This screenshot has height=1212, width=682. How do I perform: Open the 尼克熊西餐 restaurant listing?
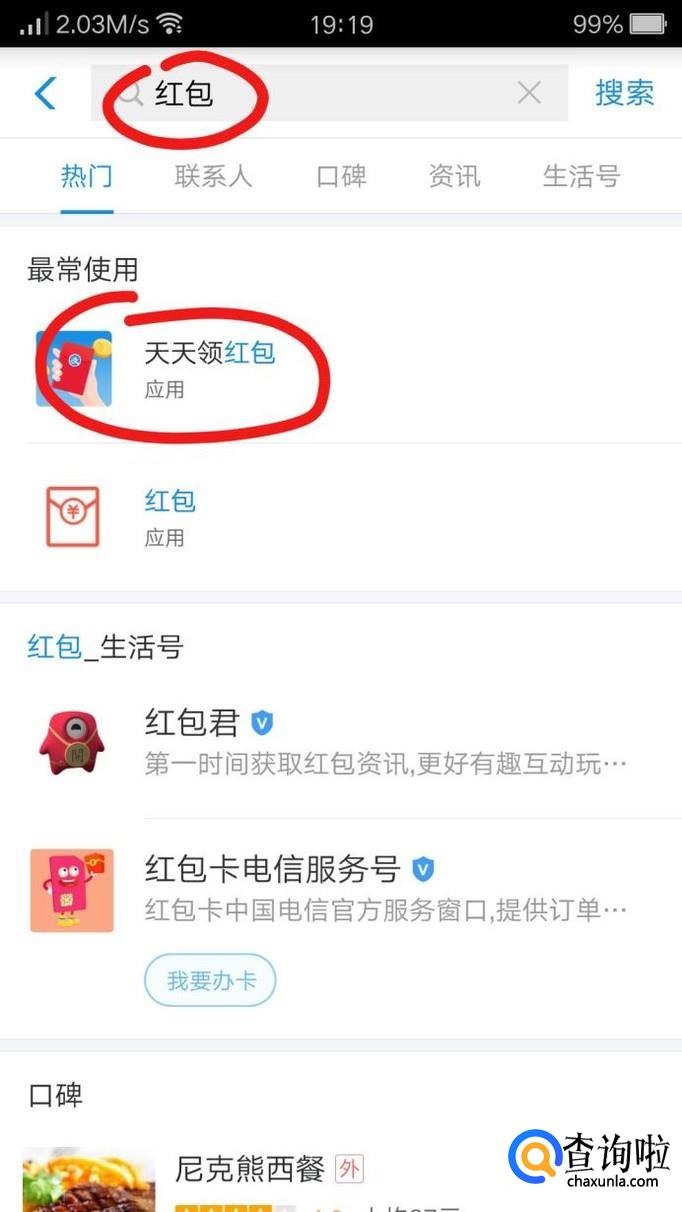coord(250,1168)
